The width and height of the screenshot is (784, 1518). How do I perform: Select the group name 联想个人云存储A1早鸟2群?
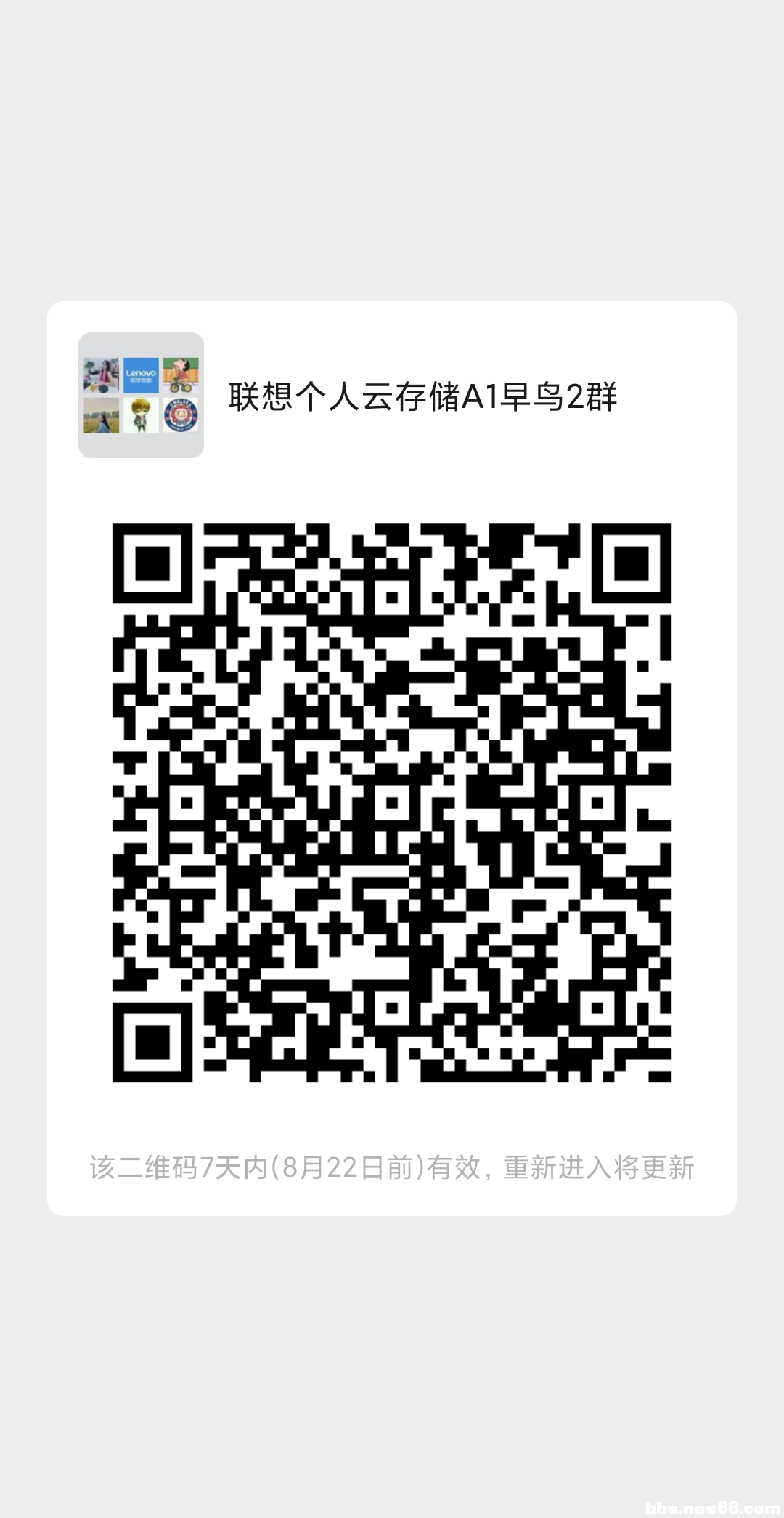click(421, 396)
